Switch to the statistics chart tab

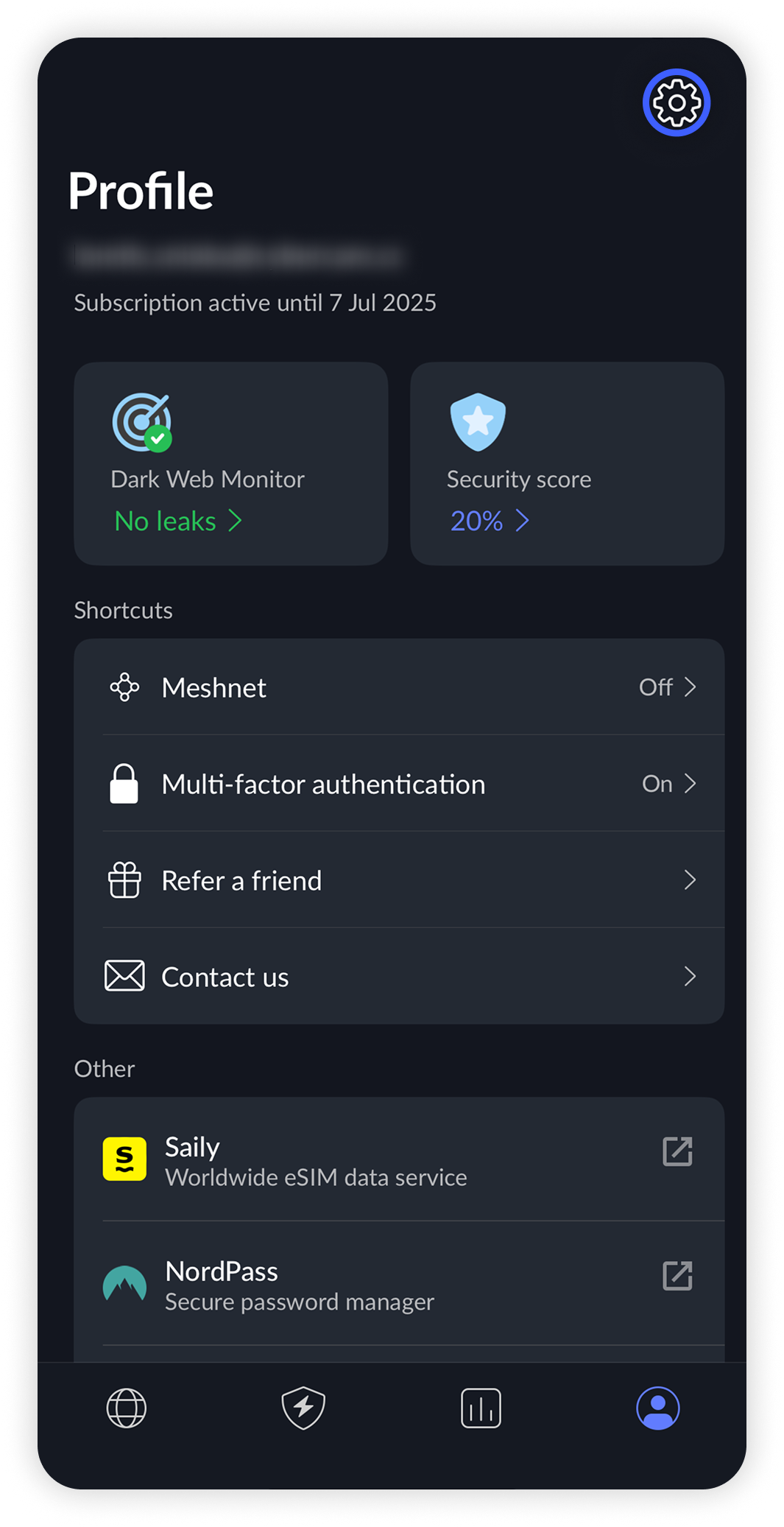(481, 1408)
